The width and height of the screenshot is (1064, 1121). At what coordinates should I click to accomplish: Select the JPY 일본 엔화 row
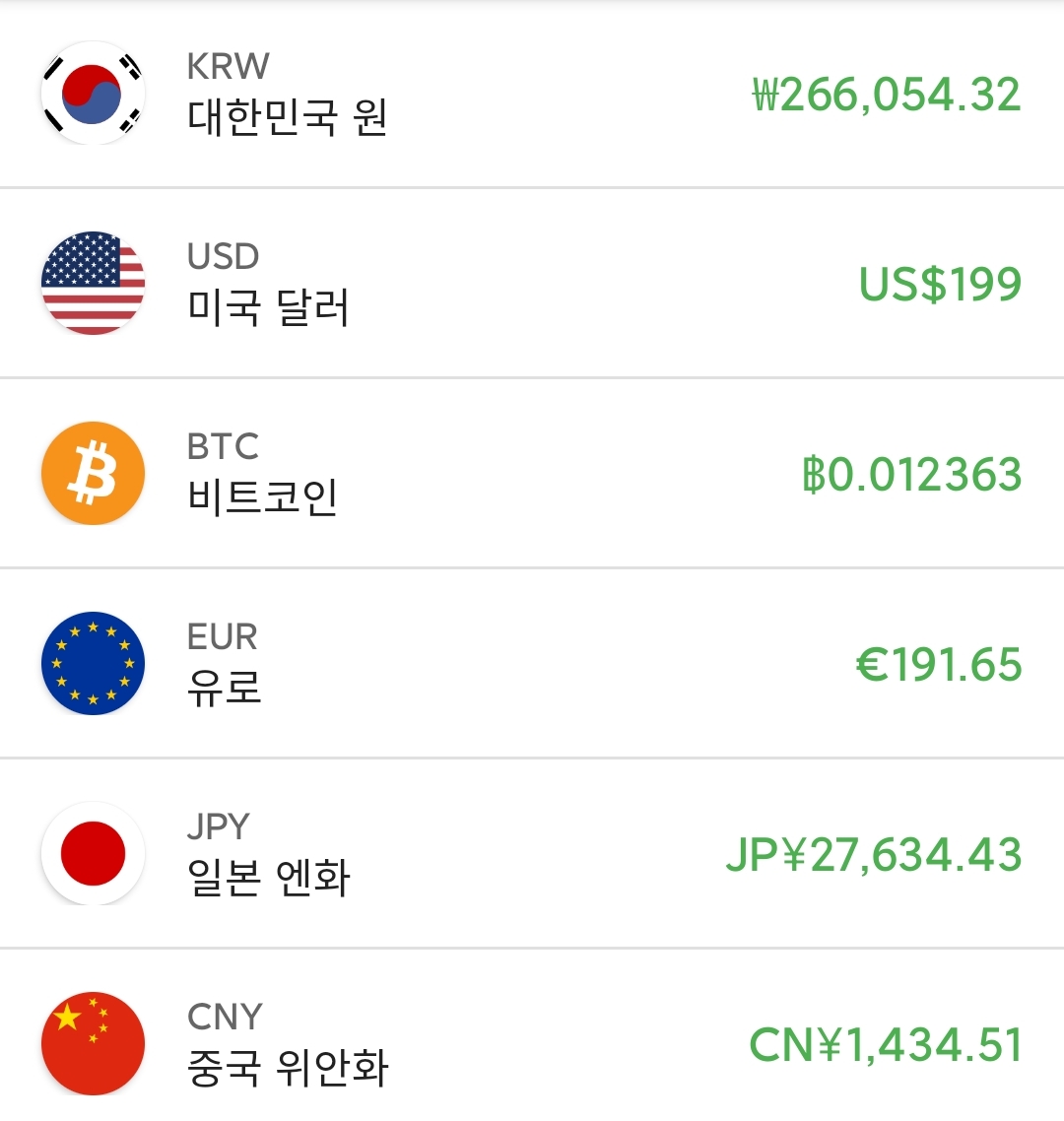tap(532, 854)
